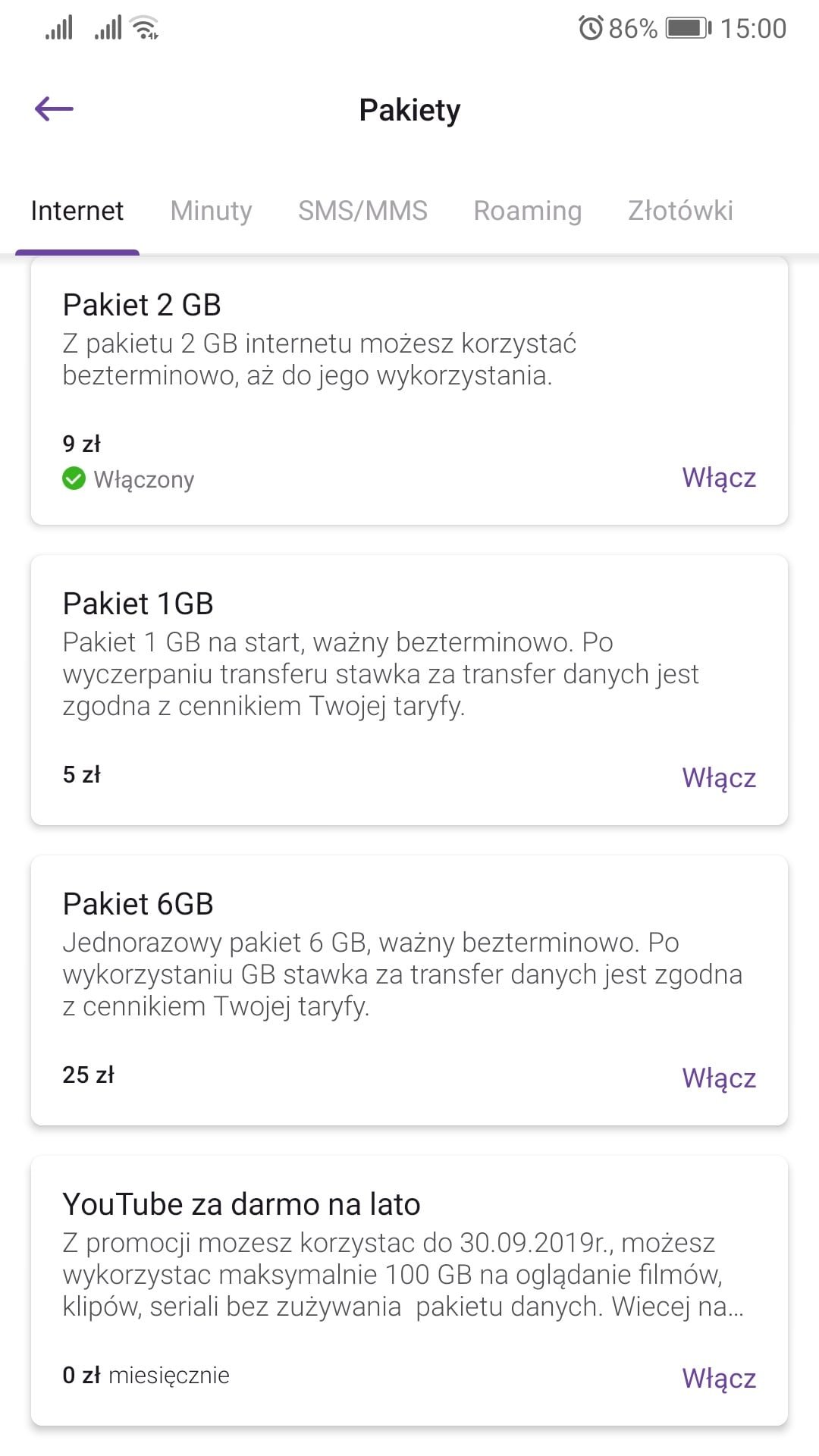Go back using the purple arrow
This screenshot has height=1456, width=819.
[54, 109]
